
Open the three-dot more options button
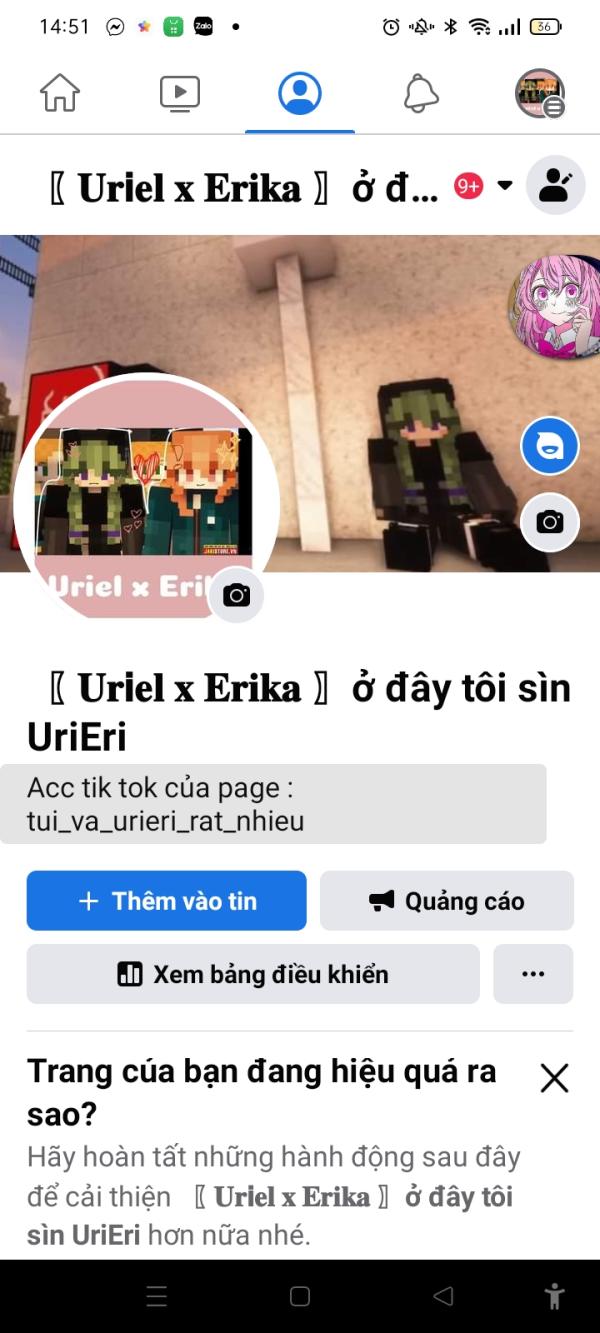(x=533, y=974)
